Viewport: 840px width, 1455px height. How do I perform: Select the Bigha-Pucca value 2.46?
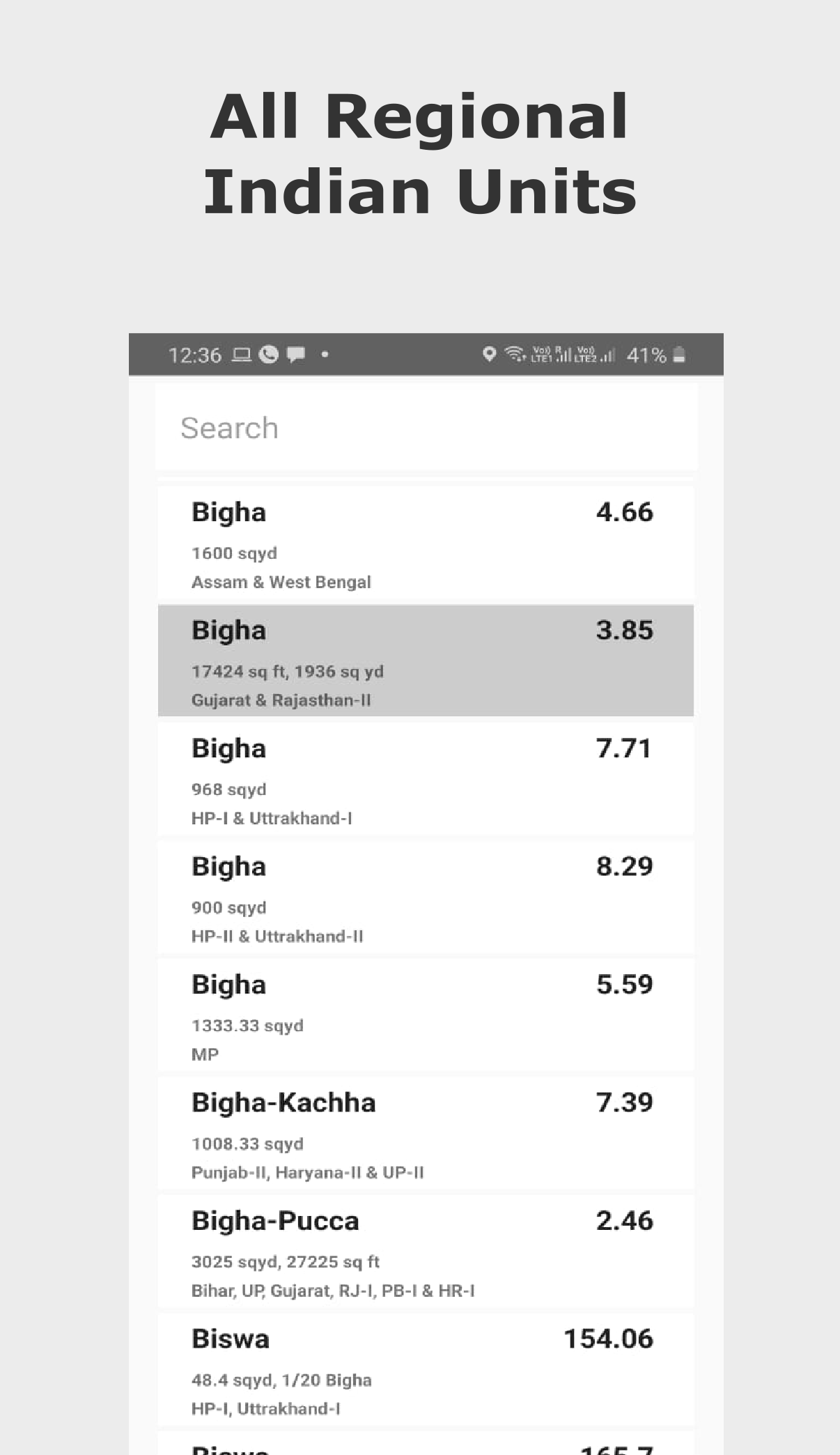[x=625, y=1220]
